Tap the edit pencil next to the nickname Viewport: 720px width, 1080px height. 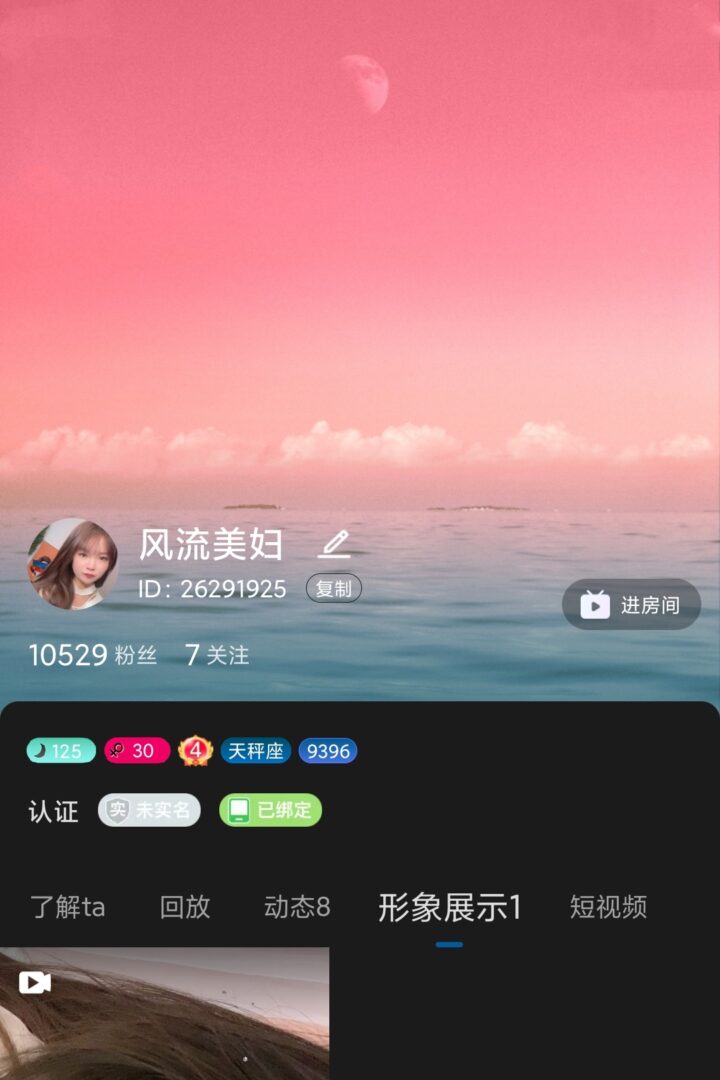pyautogui.click(x=334, y=544)
